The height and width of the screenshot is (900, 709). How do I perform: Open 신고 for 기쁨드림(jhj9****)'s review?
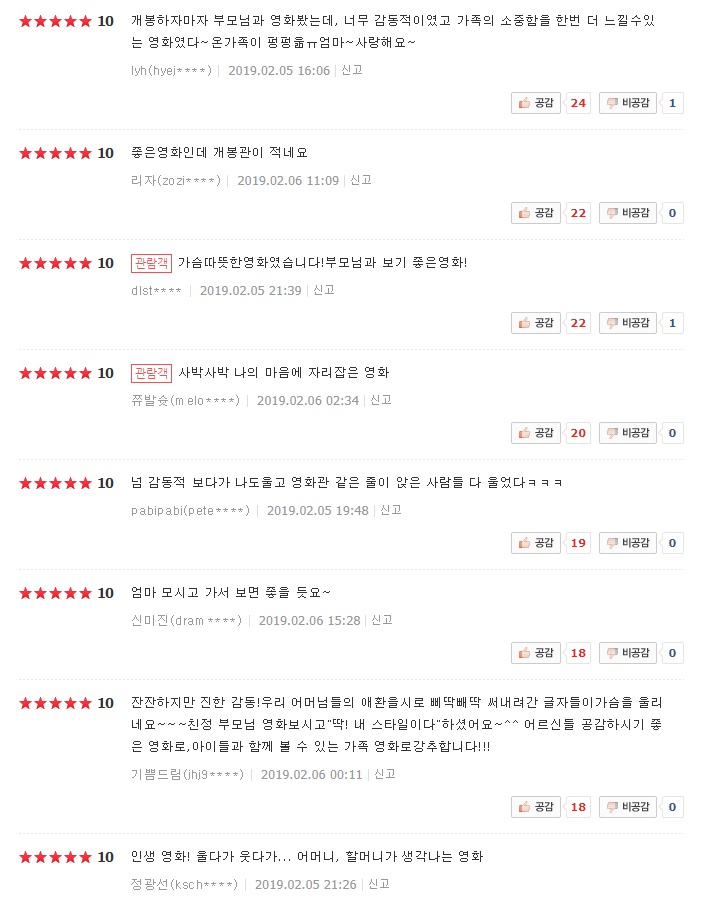(384, 775)
